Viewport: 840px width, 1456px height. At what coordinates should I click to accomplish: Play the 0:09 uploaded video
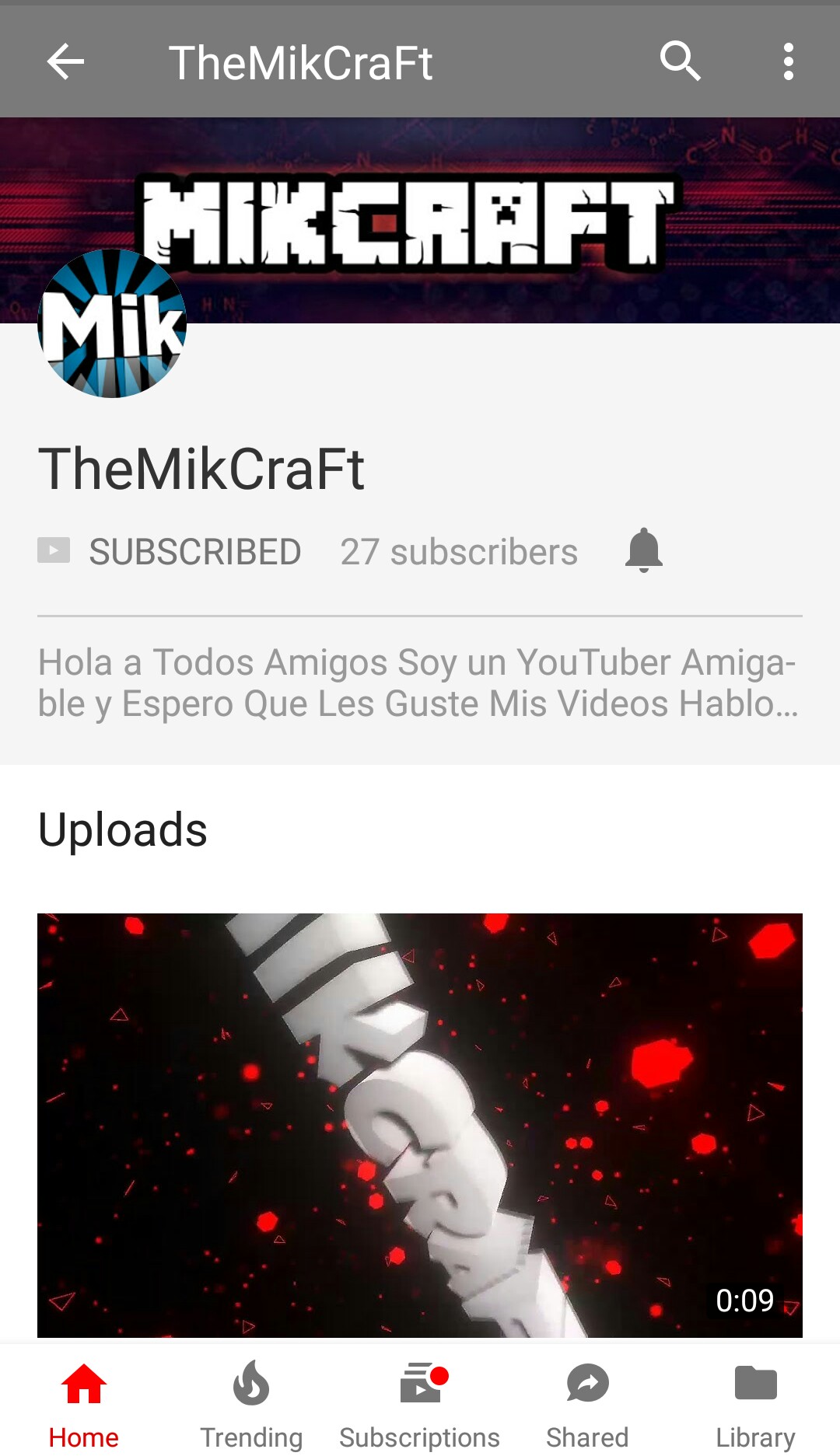[x=420, y=1125]
